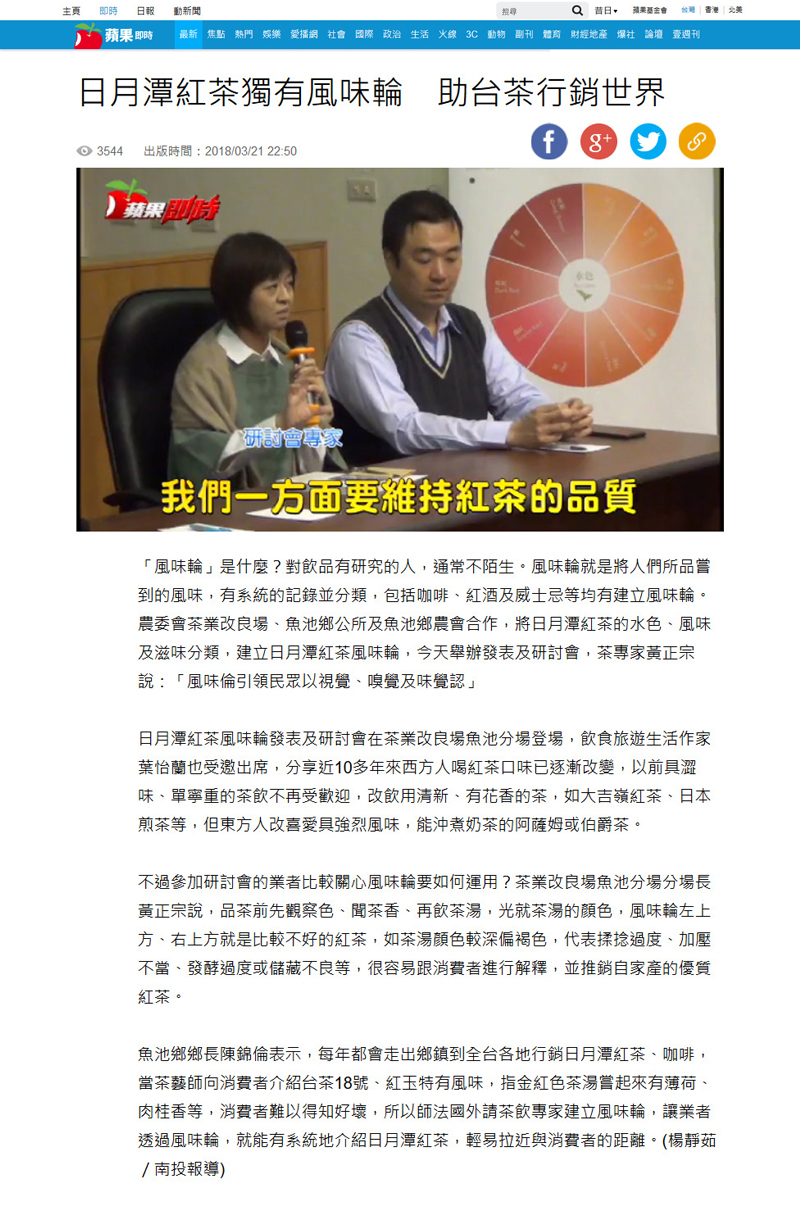The height and width of the screenshot is (1209, 800).
Task: Expand the 昔日 dropdown
Action: click(605, 11)
